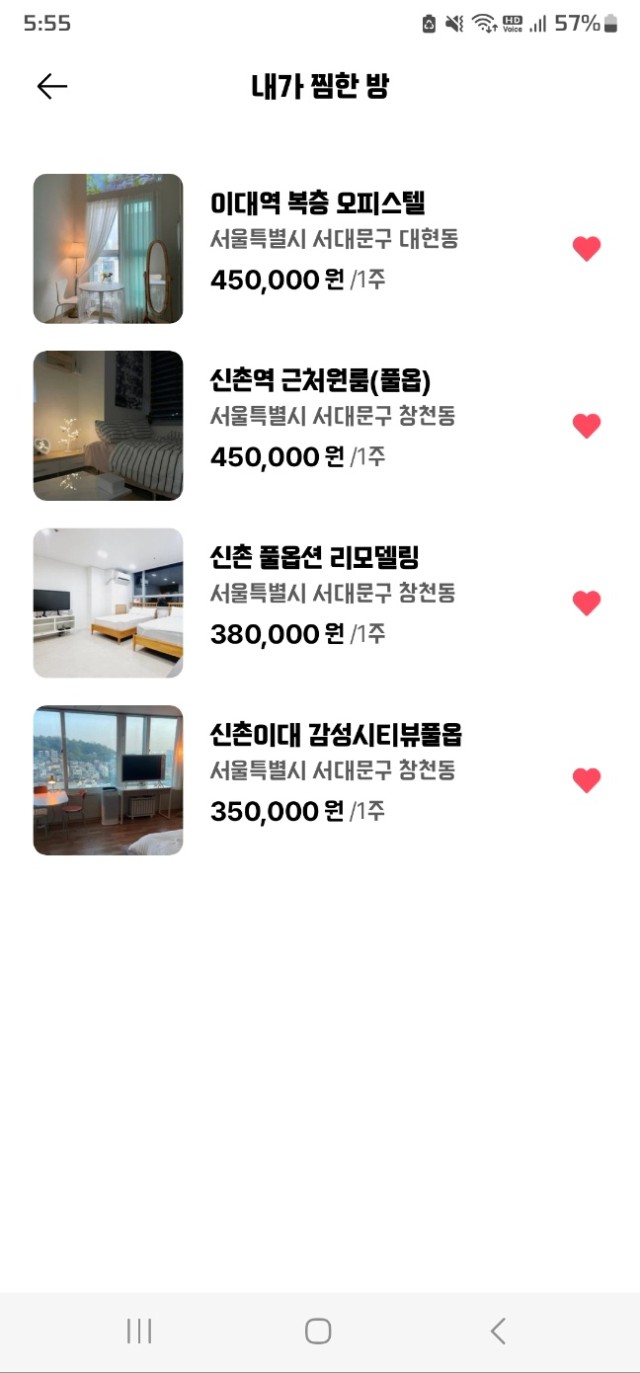
Task: Tap the system home button
Action: coord(318,1331)
